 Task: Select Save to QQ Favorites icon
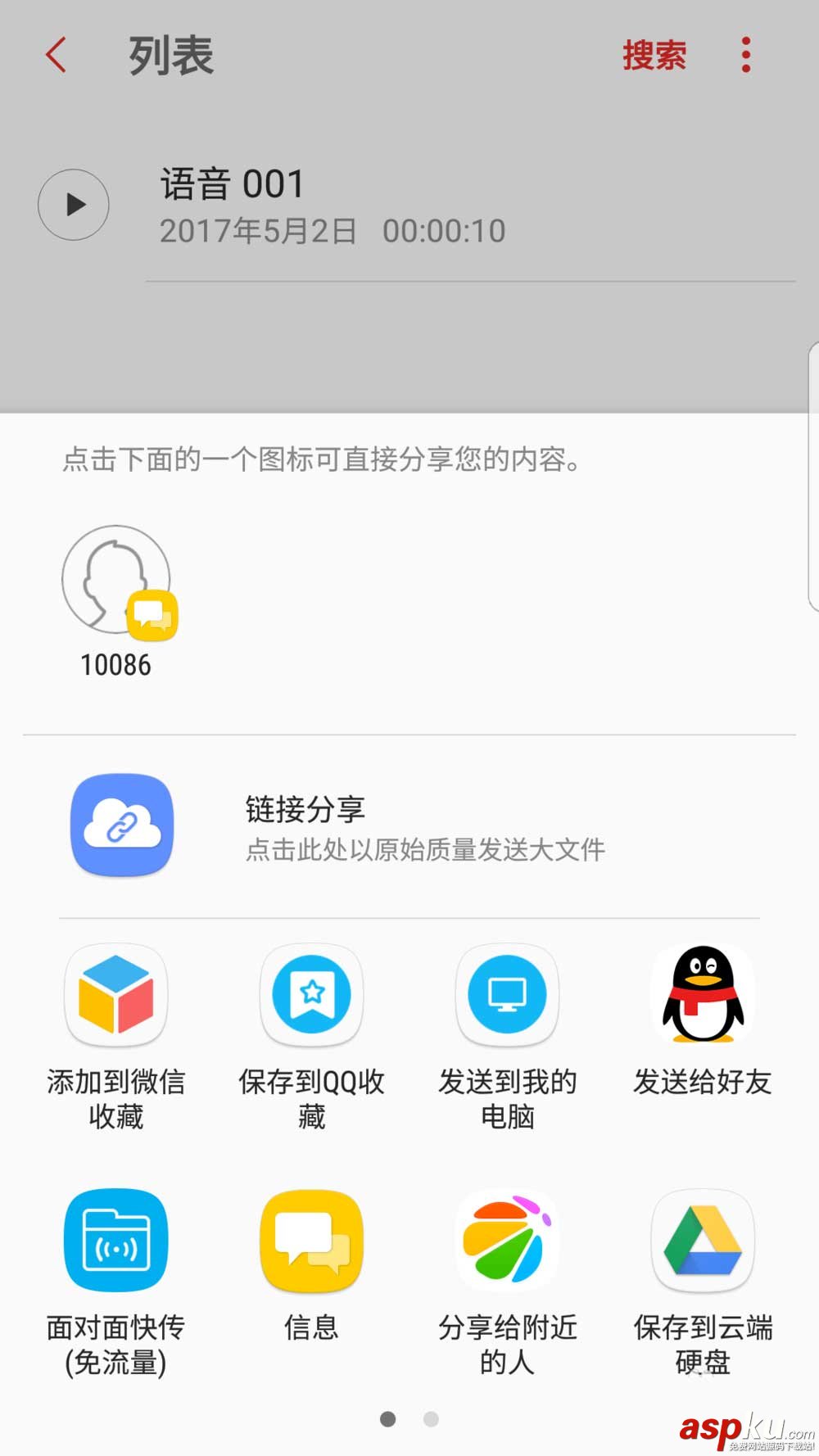click(x=311, y=995)
